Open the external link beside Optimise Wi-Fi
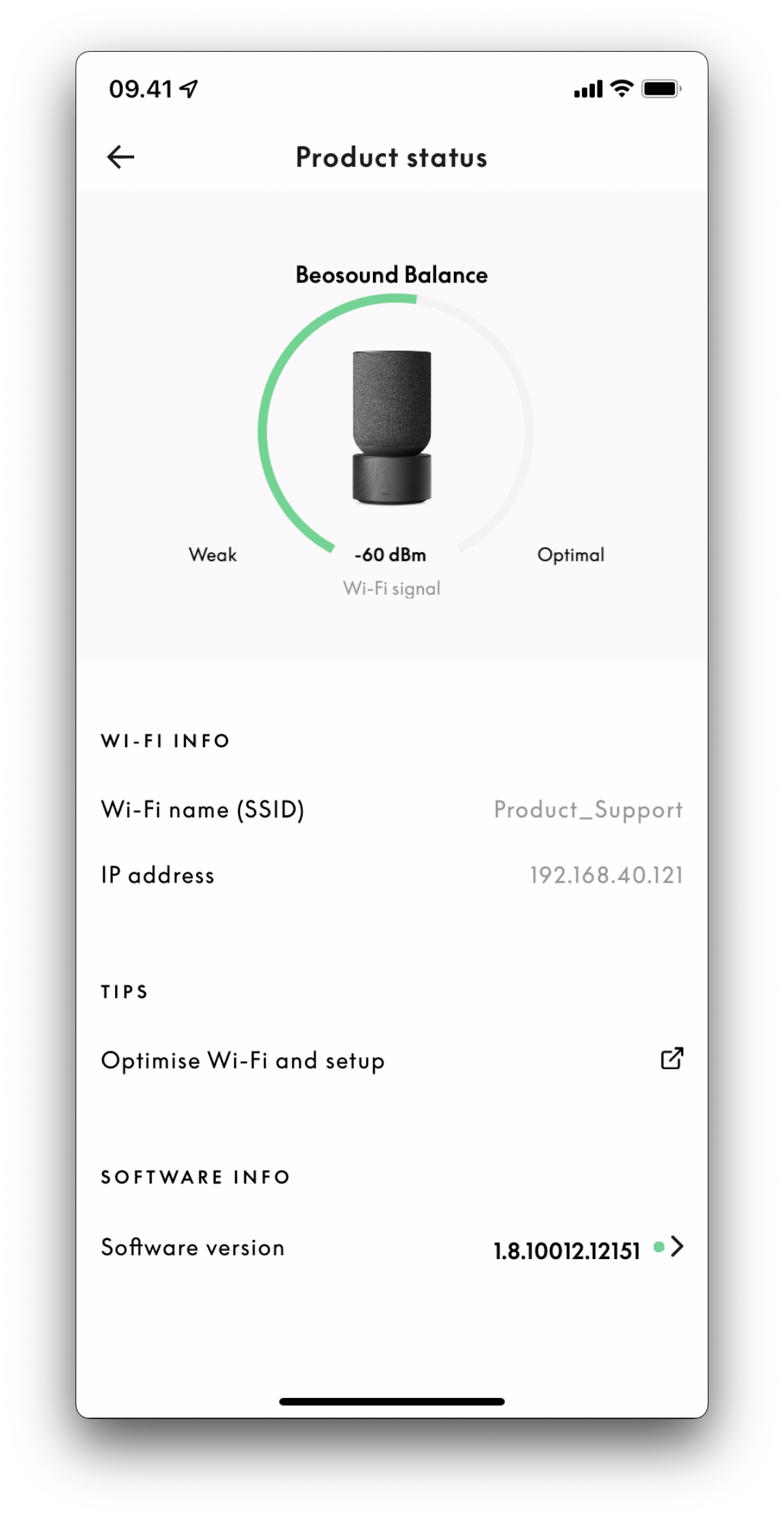This screenshot has height=1519, width=784. pyautogui.click(x=670, y=1059)
